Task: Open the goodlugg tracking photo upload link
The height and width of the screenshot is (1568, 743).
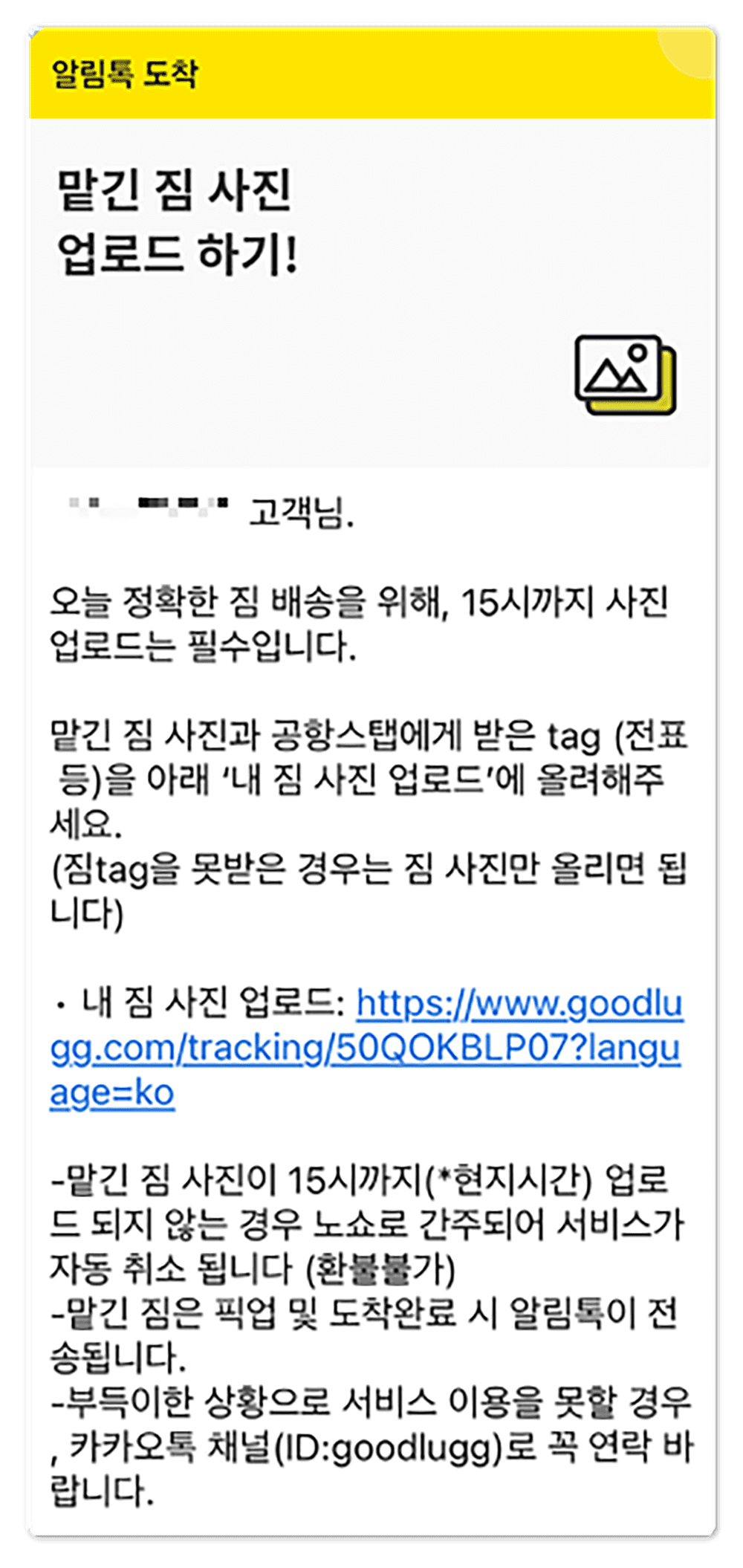Action: pos(364,1048)
